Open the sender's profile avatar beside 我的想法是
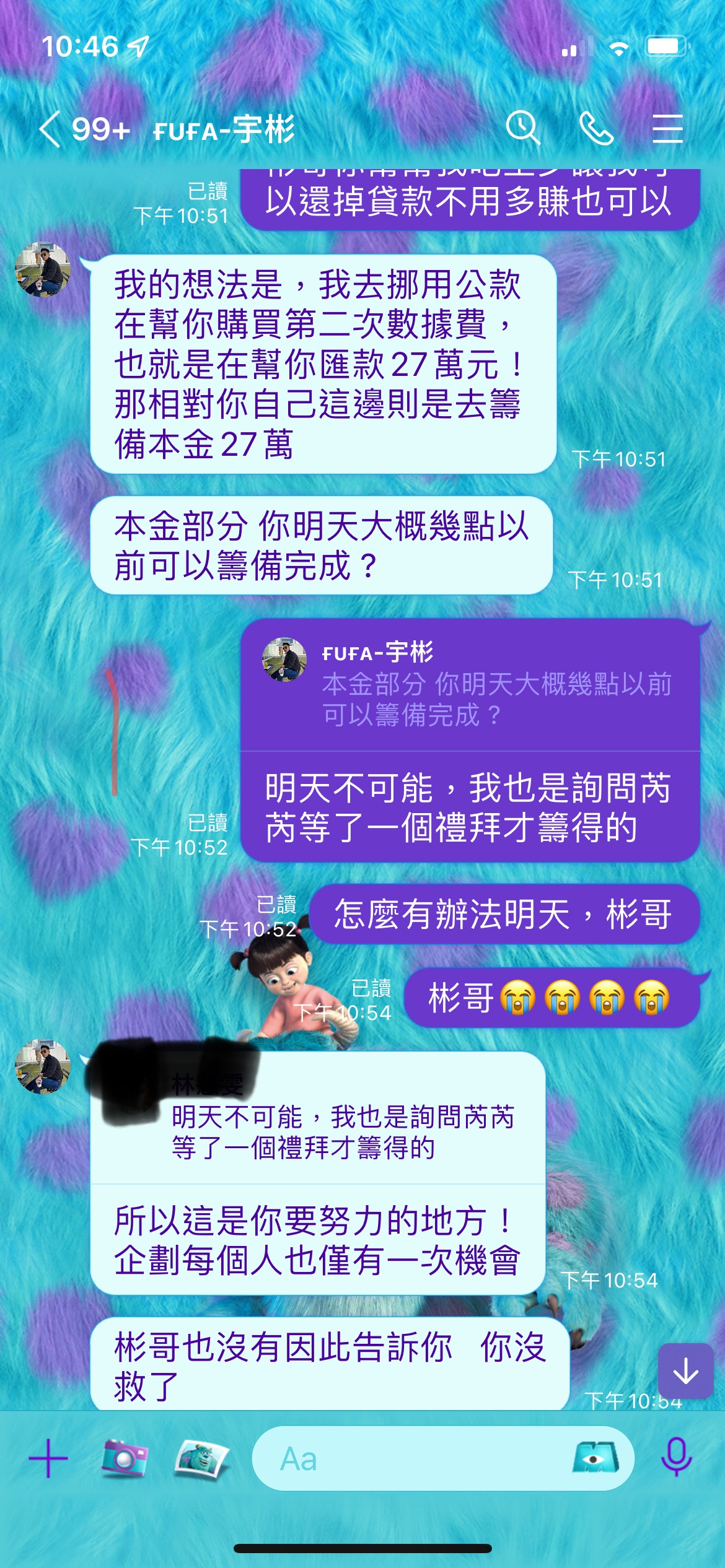 click(x=43, y=269)
